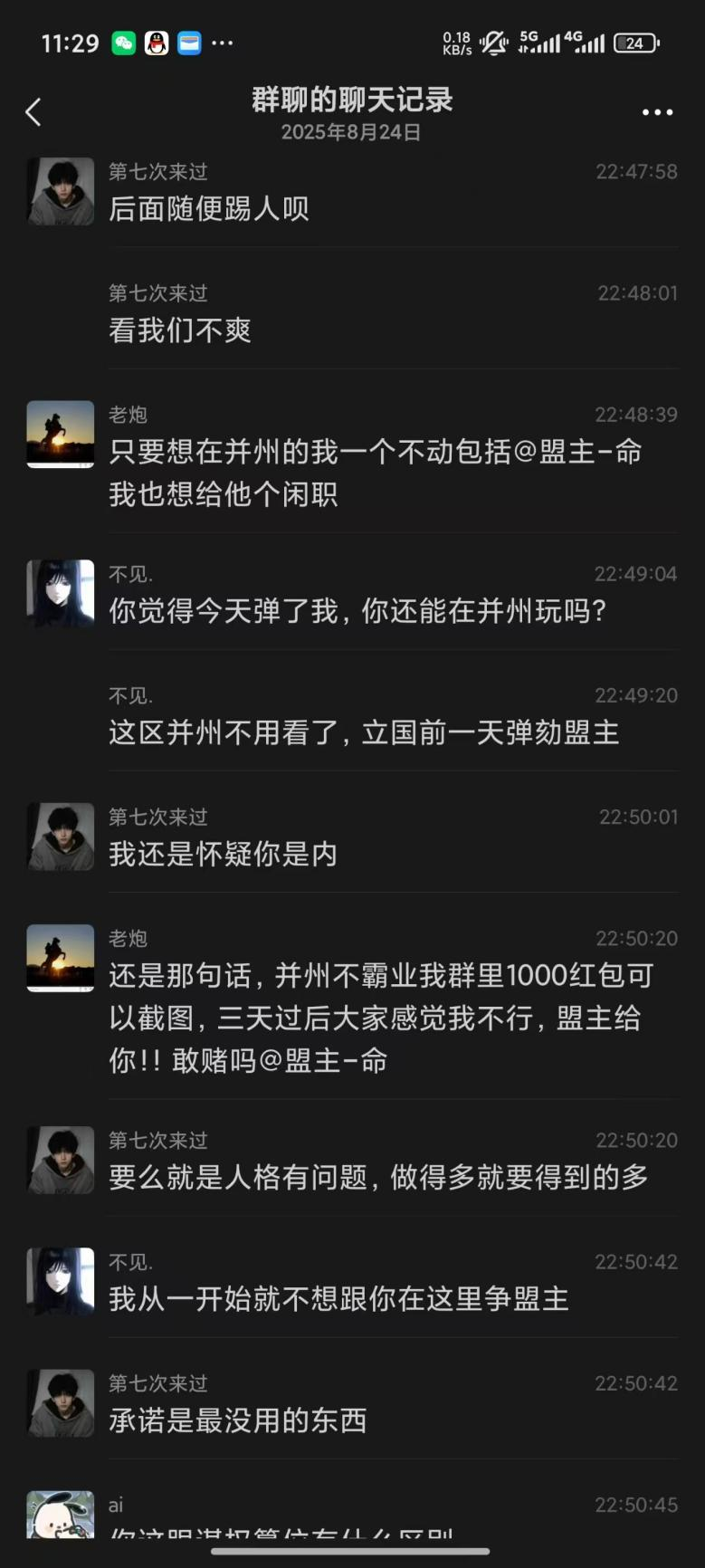The image size is (705, 1568).
Task: Open the three-dot more options menu
Action: [x=657, y=112]
